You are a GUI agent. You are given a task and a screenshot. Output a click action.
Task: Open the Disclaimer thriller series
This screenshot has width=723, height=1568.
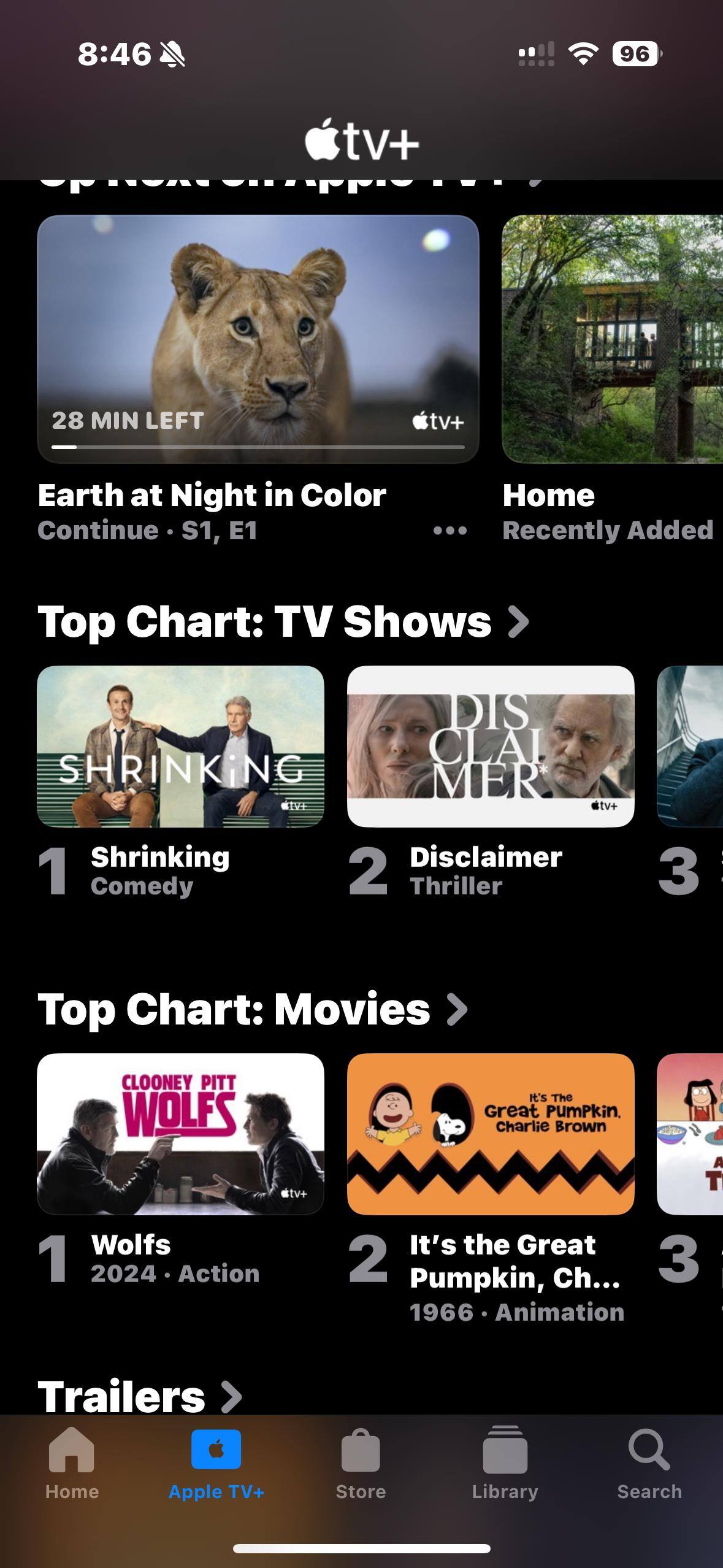(x=491, y=747)
